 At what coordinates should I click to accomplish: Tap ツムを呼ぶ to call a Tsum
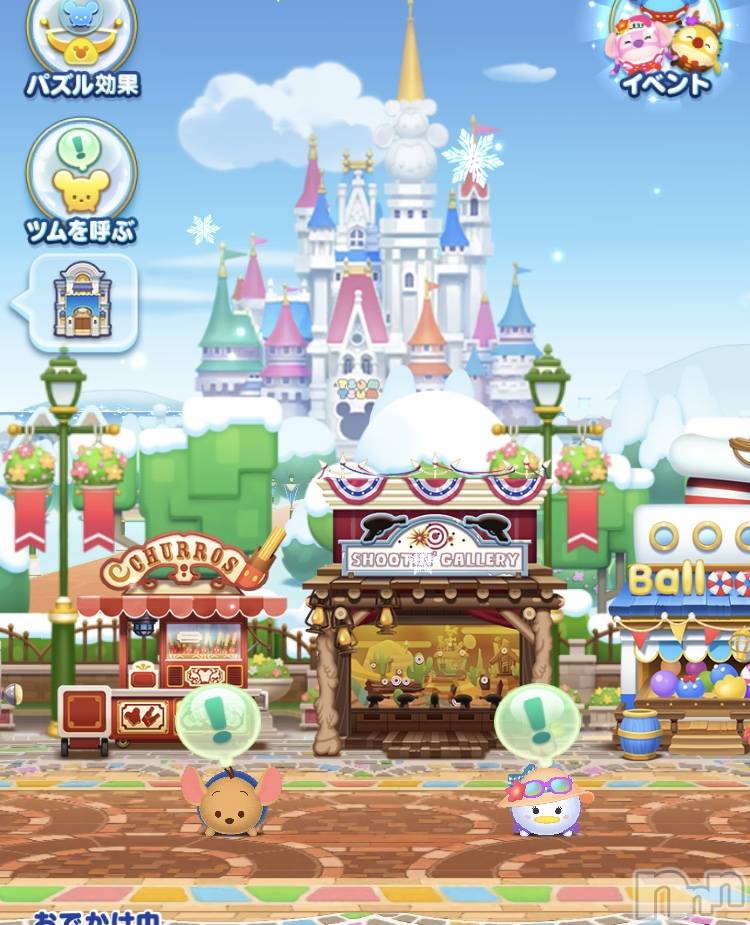(82, 180)
